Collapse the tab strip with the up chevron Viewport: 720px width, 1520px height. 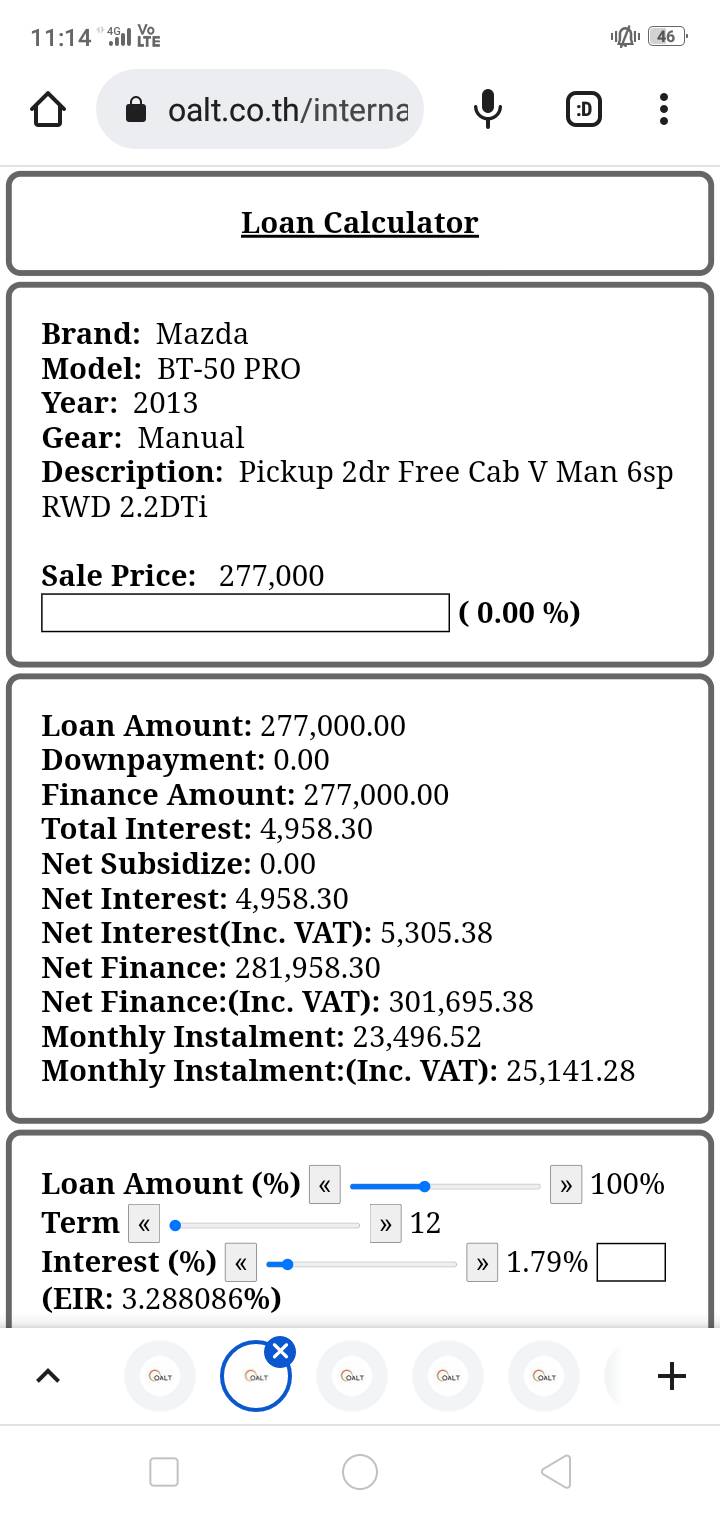(x=47, y=1377)
